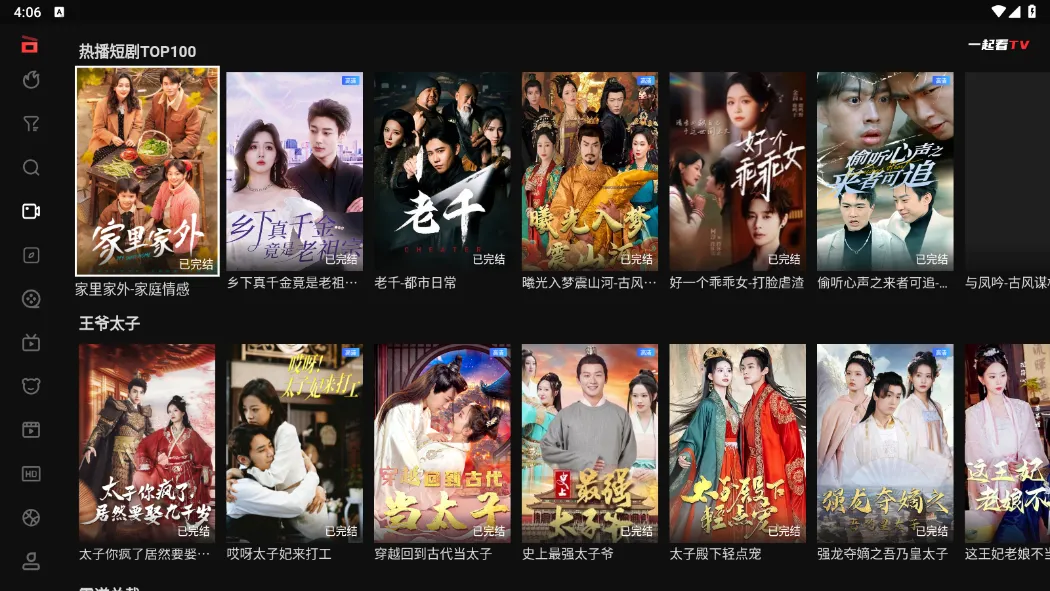Open the TV channel icon in the sidebar

(x=31, y=343)
